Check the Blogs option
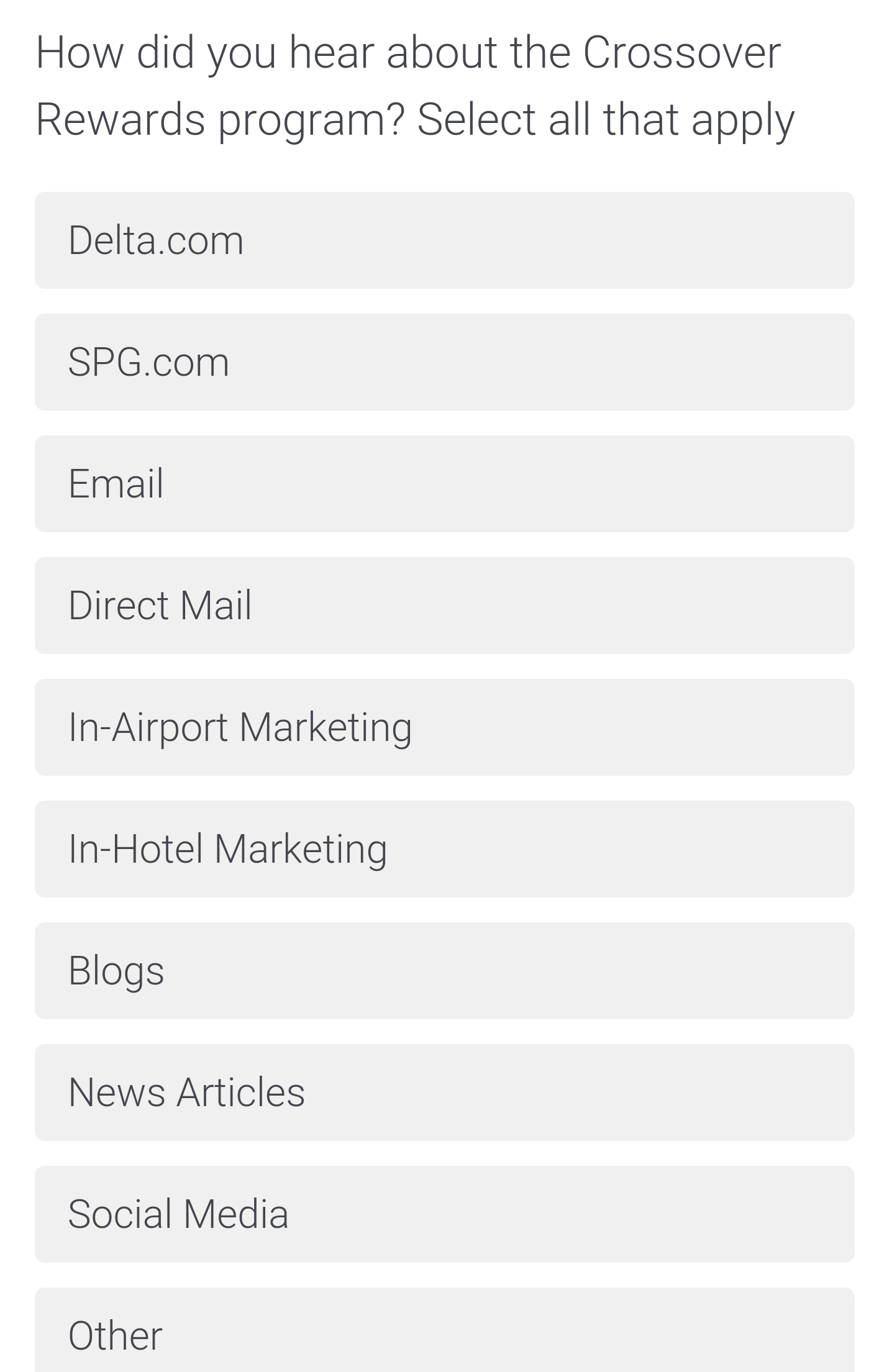This screenshot has height=1372, width=892. coord(444,971)
